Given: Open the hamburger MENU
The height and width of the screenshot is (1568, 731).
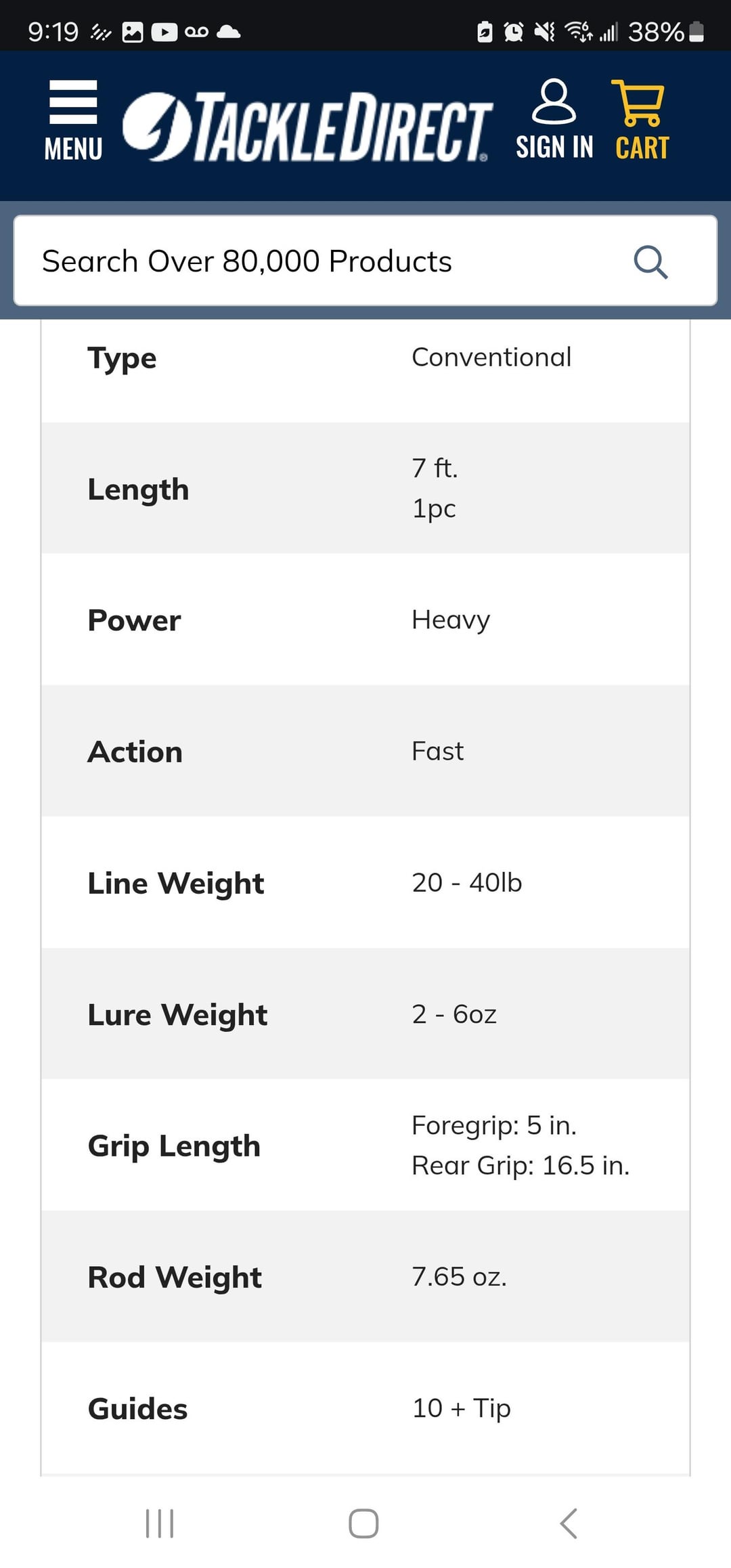Looking at the screenshot, I should pyautogui.click(x=73, y=121).
